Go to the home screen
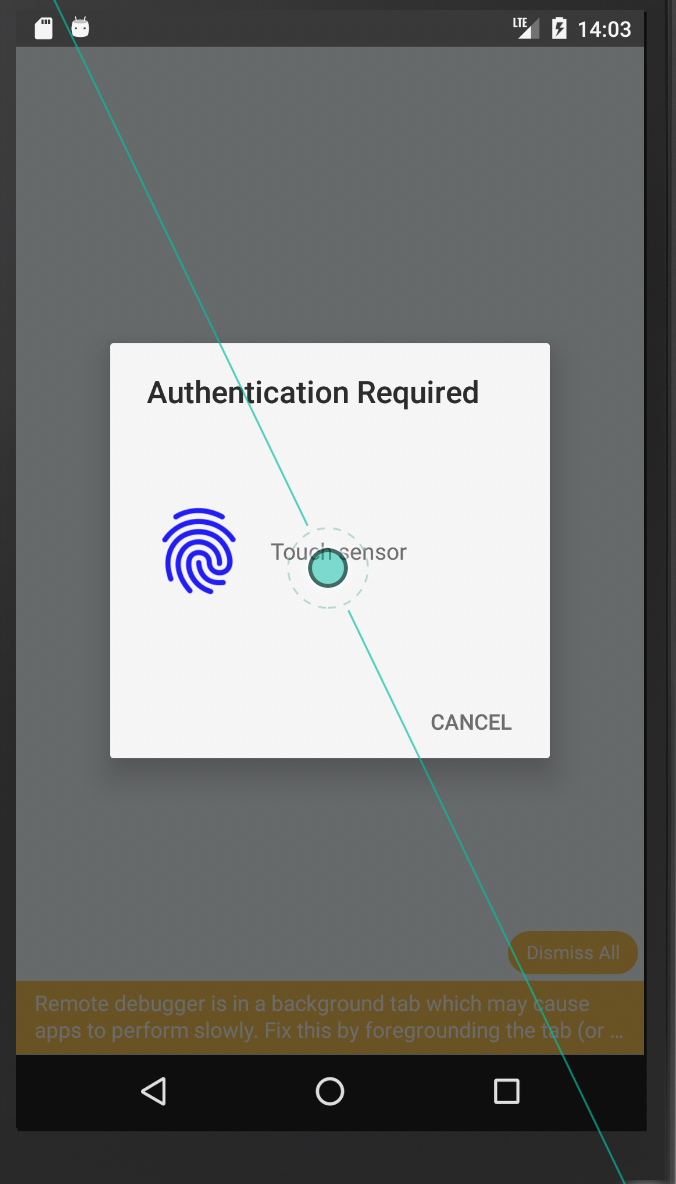The image size is (676, 1184). coord(330,1091)
